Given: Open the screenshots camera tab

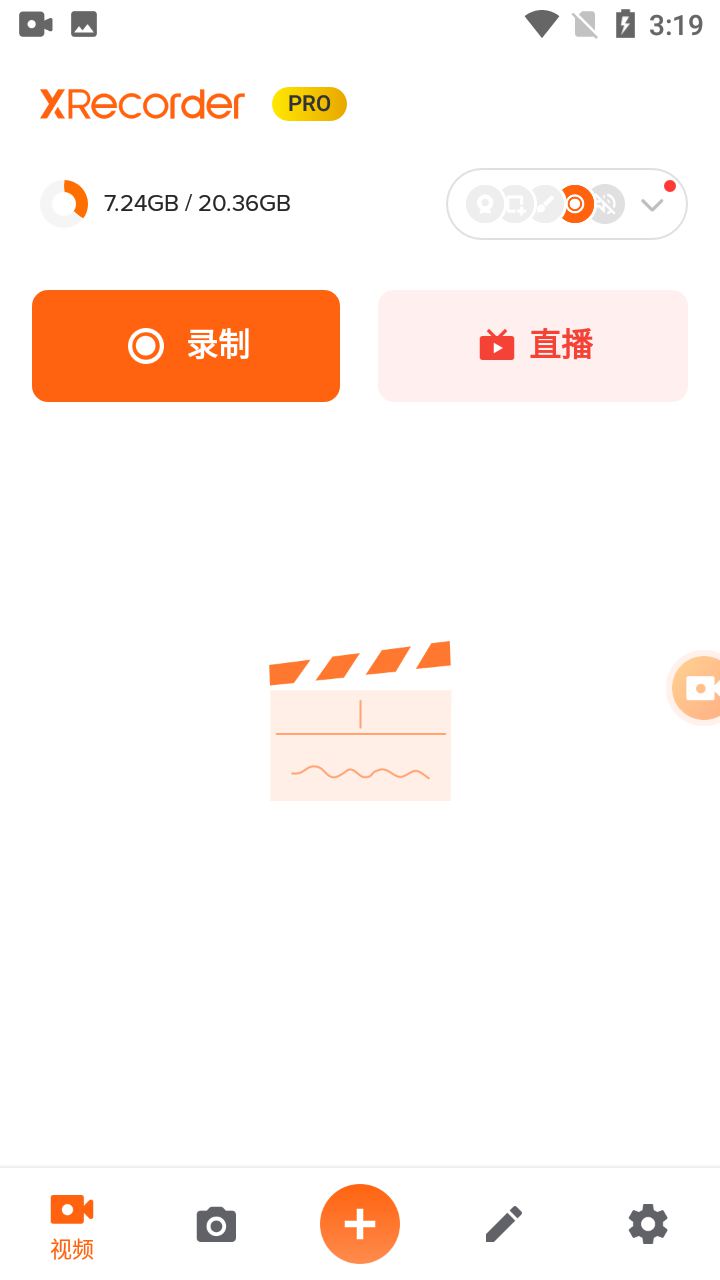Looking at the screenshot, I should coord(216,1225).
